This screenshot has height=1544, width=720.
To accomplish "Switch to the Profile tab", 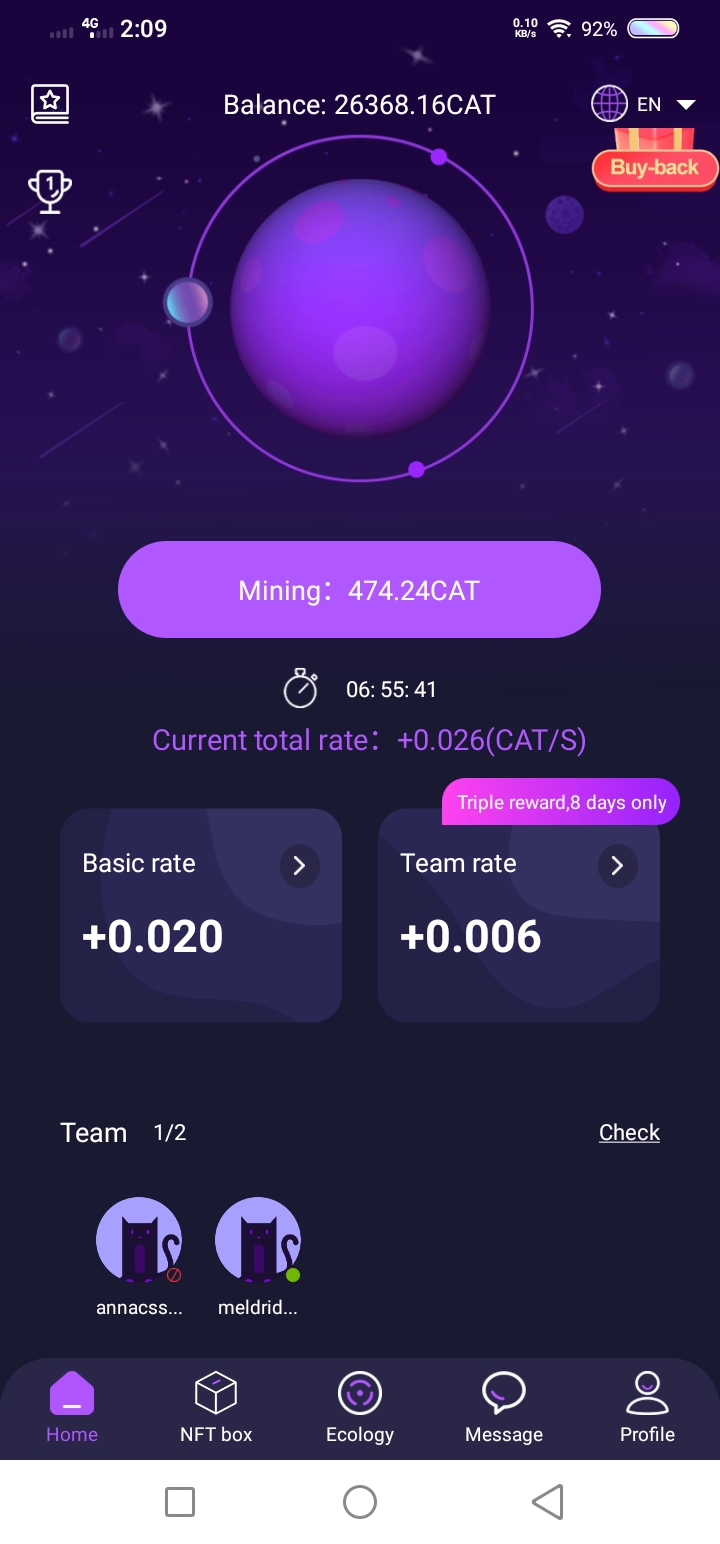I will (x=648, y=1408).
